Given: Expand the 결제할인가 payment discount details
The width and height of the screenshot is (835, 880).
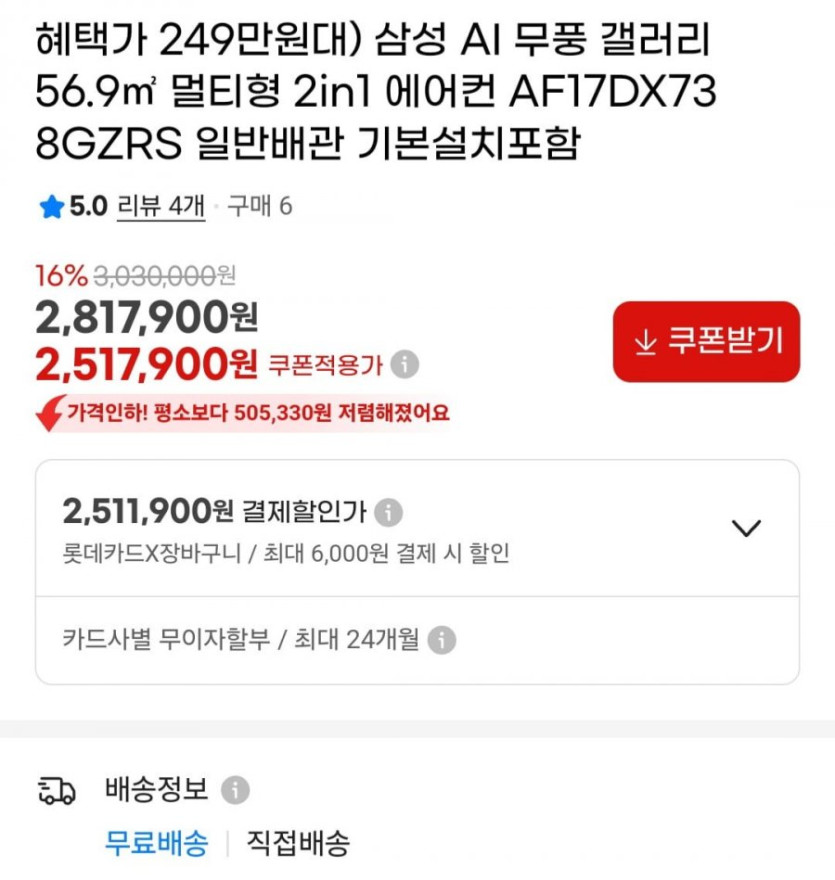Looking at the screenshot, I should [746, 528].
